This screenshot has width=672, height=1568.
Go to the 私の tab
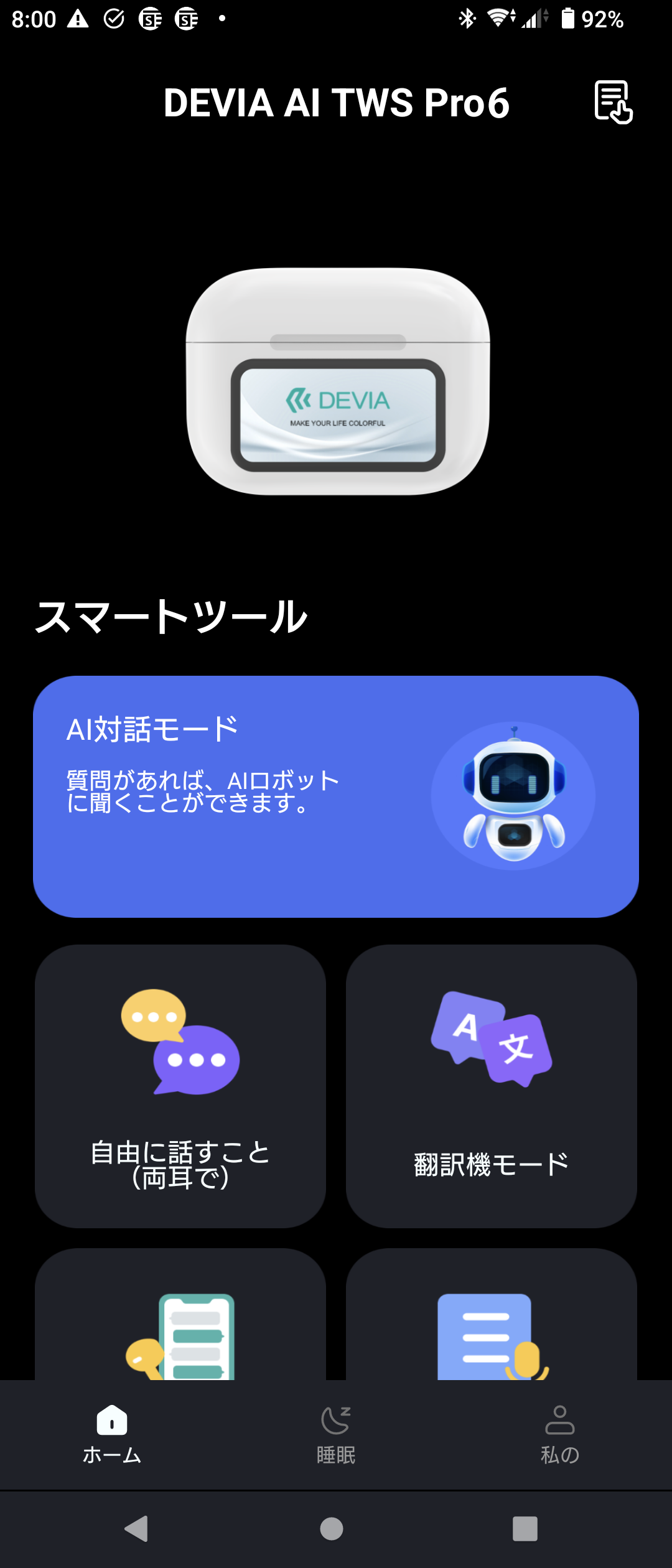[x=560, y=1434]
